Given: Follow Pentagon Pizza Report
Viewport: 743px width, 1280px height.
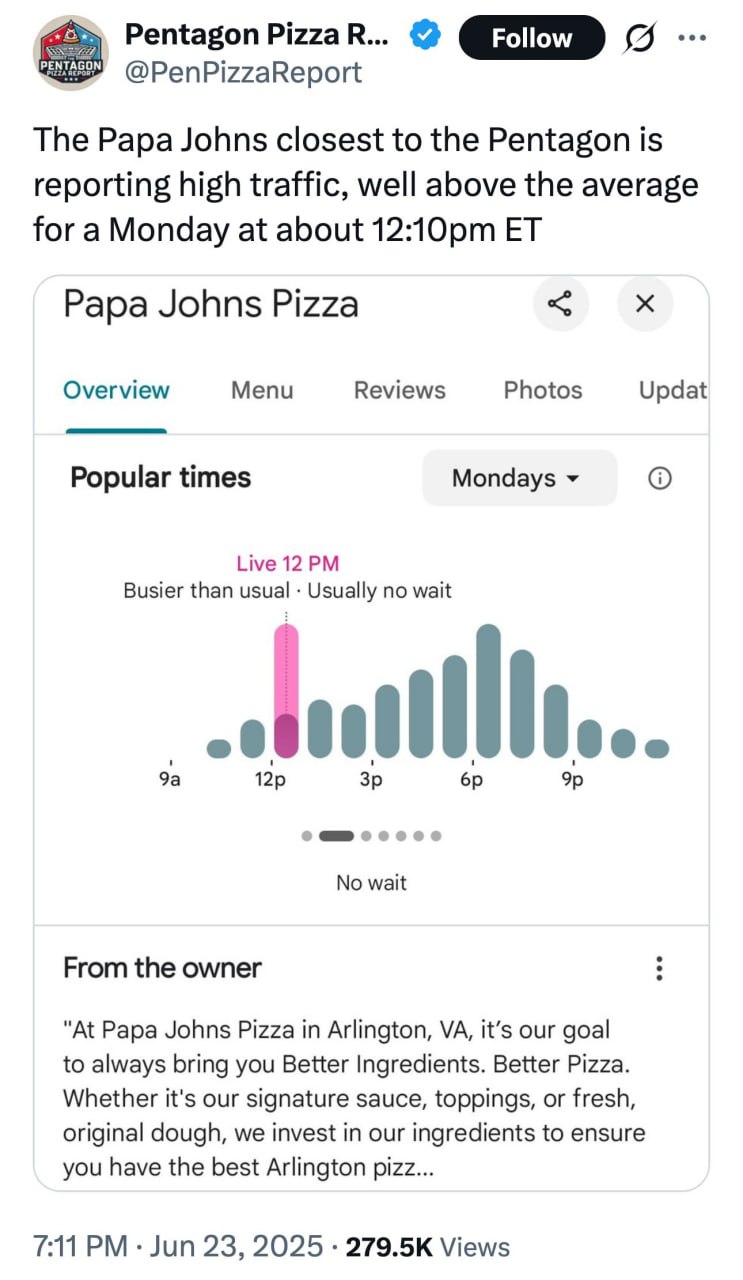Looking at the screenshot, I should coord(531,38).
